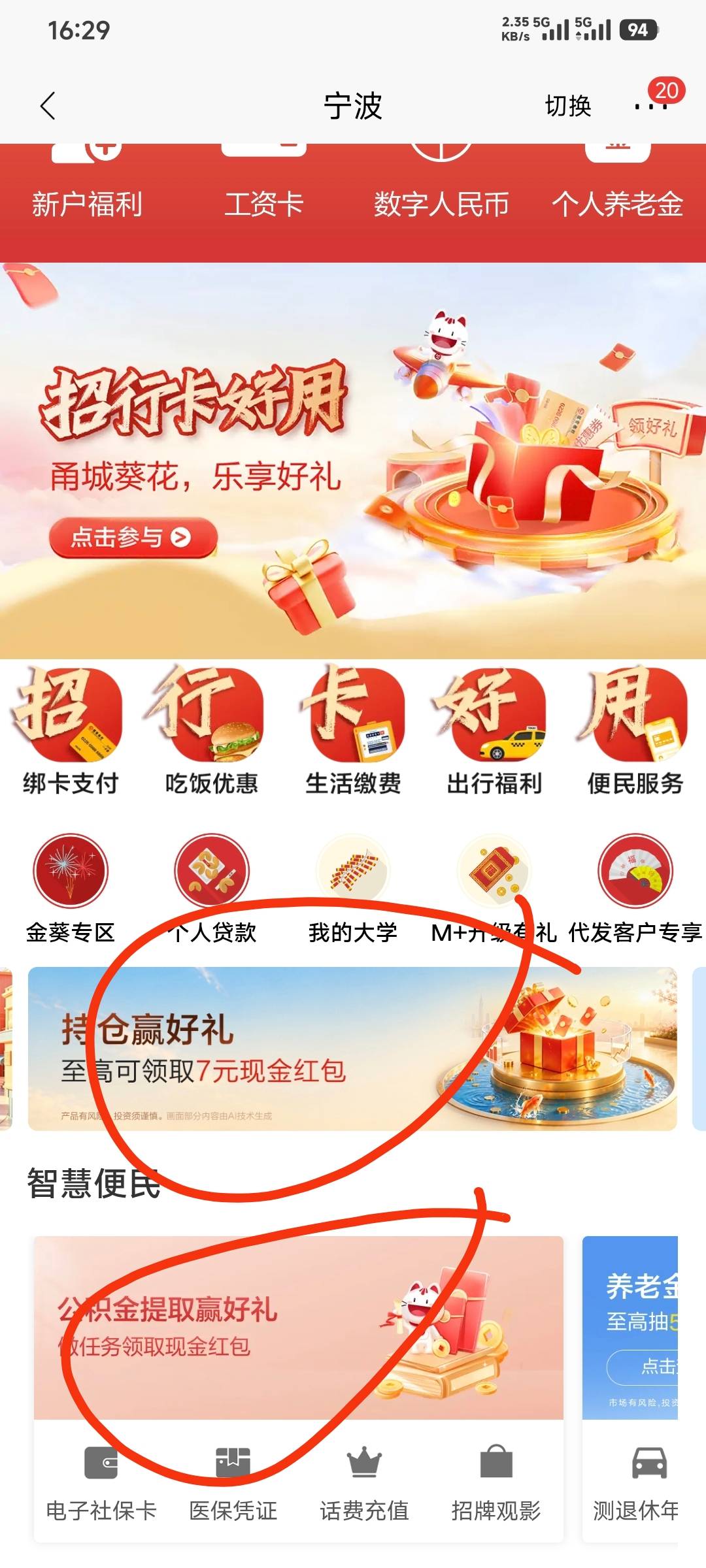Open the 持仓赢好礼 banner
The image size is (706, 1568).
pyautogui.click(x=352, y=1049)
